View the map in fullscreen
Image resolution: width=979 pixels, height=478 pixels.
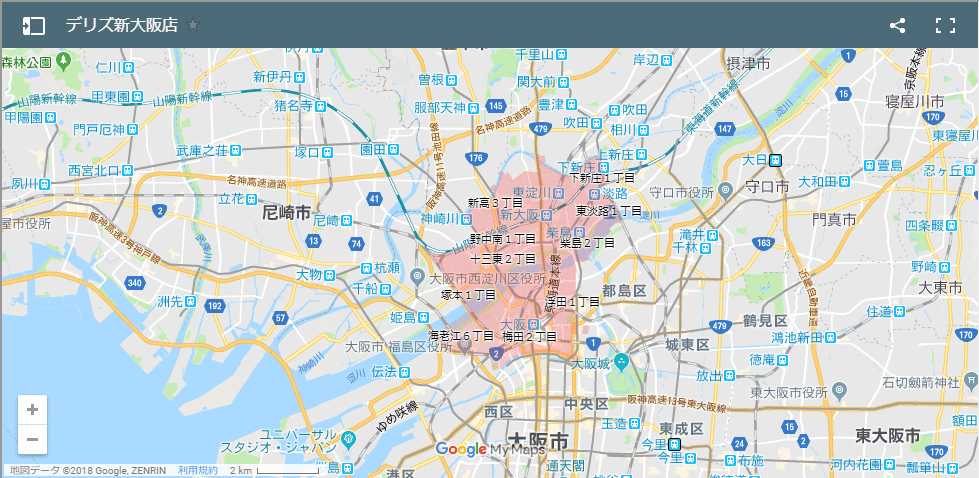tap(945, 26)
